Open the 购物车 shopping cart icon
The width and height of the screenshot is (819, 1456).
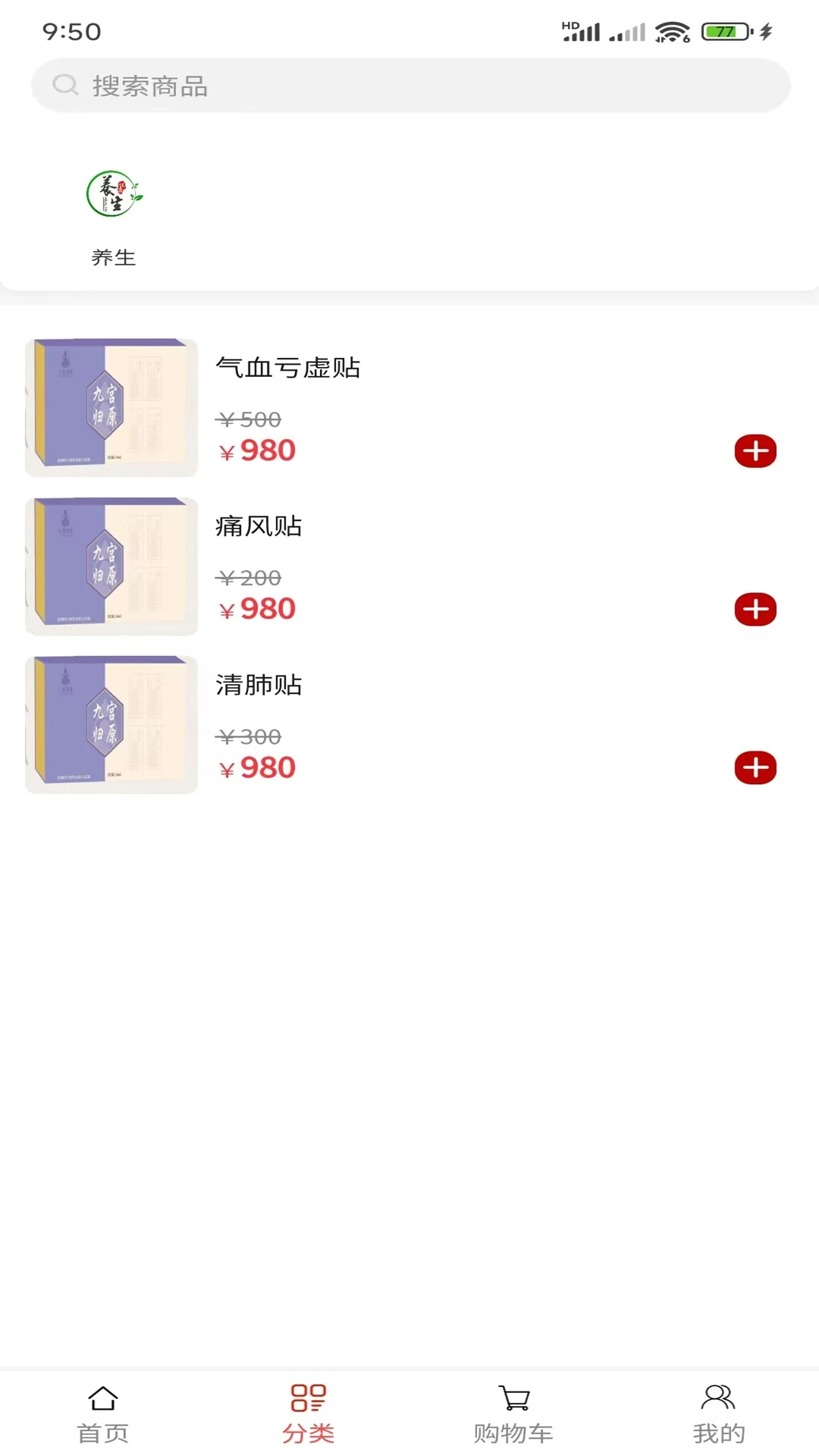click(x=512, y=1398)
